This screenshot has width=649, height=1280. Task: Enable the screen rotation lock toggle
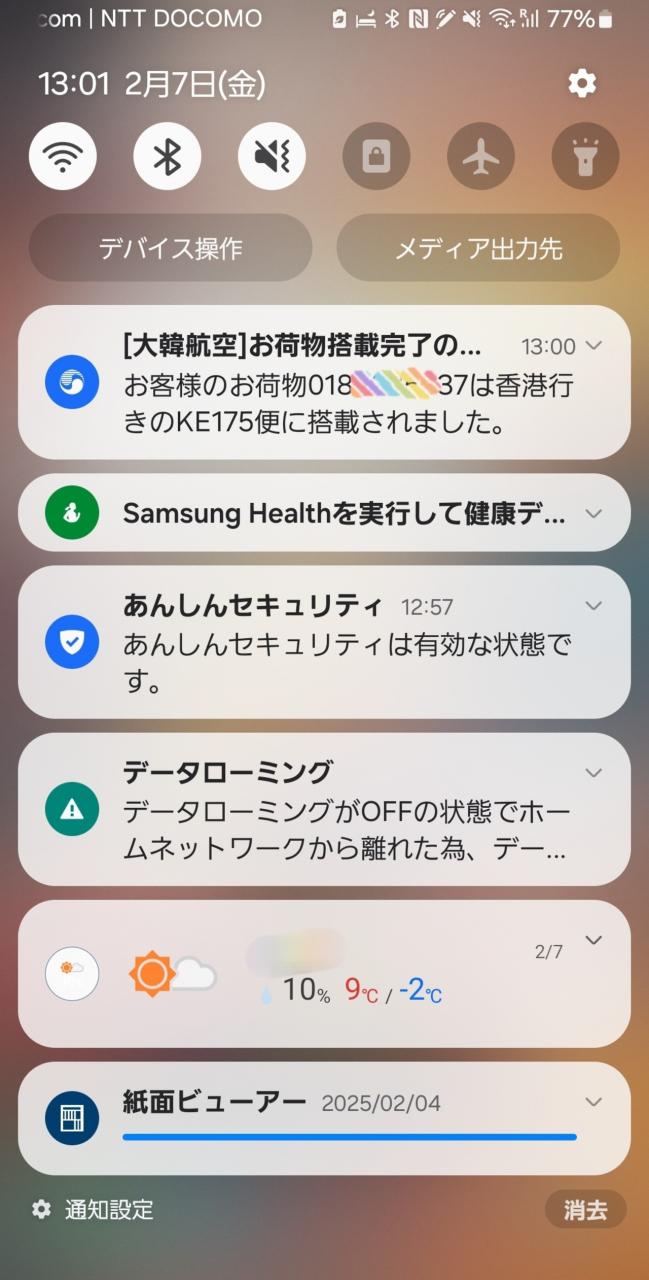pyautogui.click(x=376, y=156)
